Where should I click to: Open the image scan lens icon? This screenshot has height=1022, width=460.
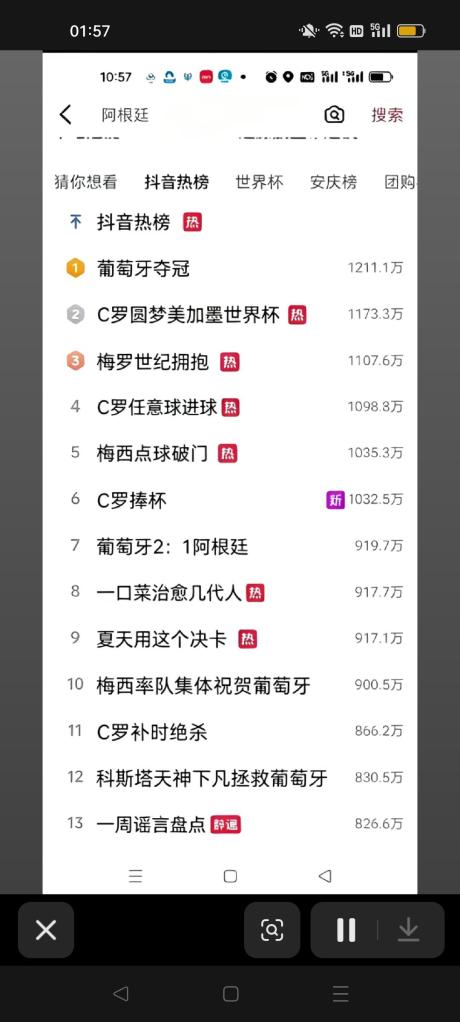click(x=272, y=930)
